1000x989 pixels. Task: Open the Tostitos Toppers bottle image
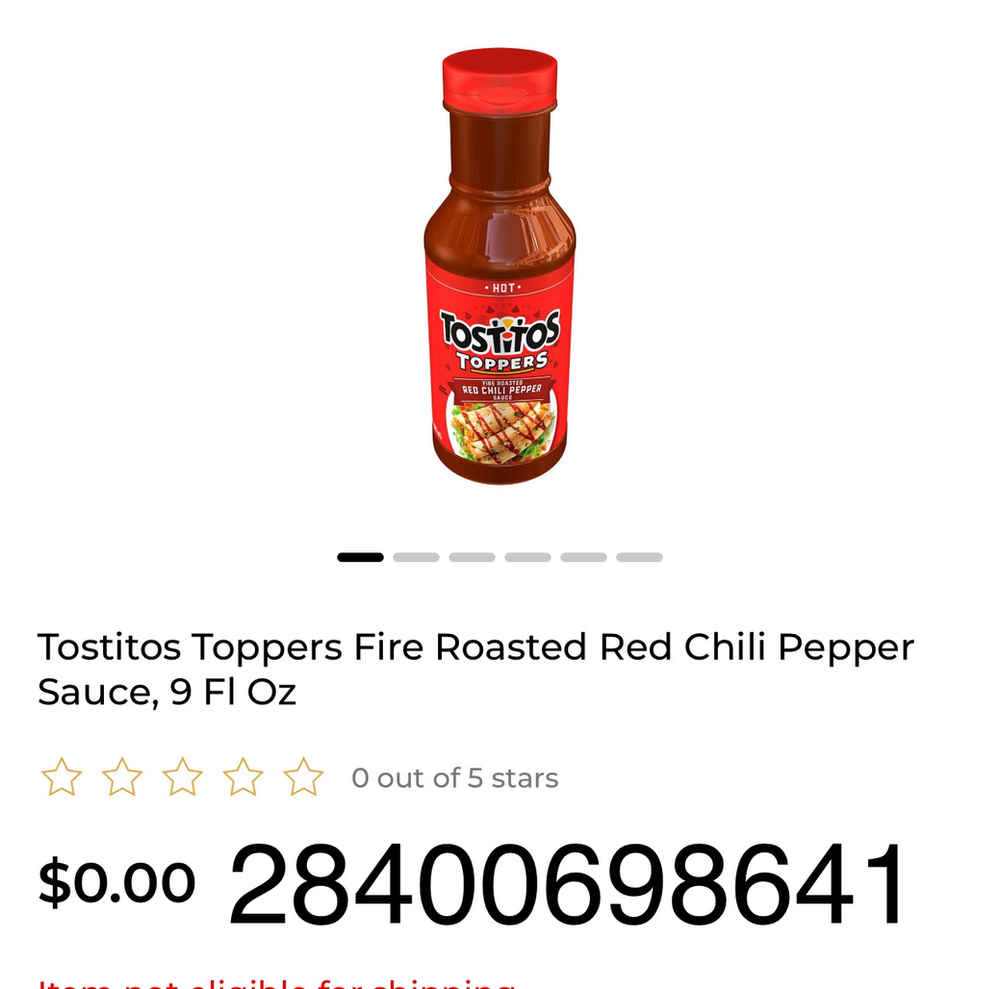[499, 268]
